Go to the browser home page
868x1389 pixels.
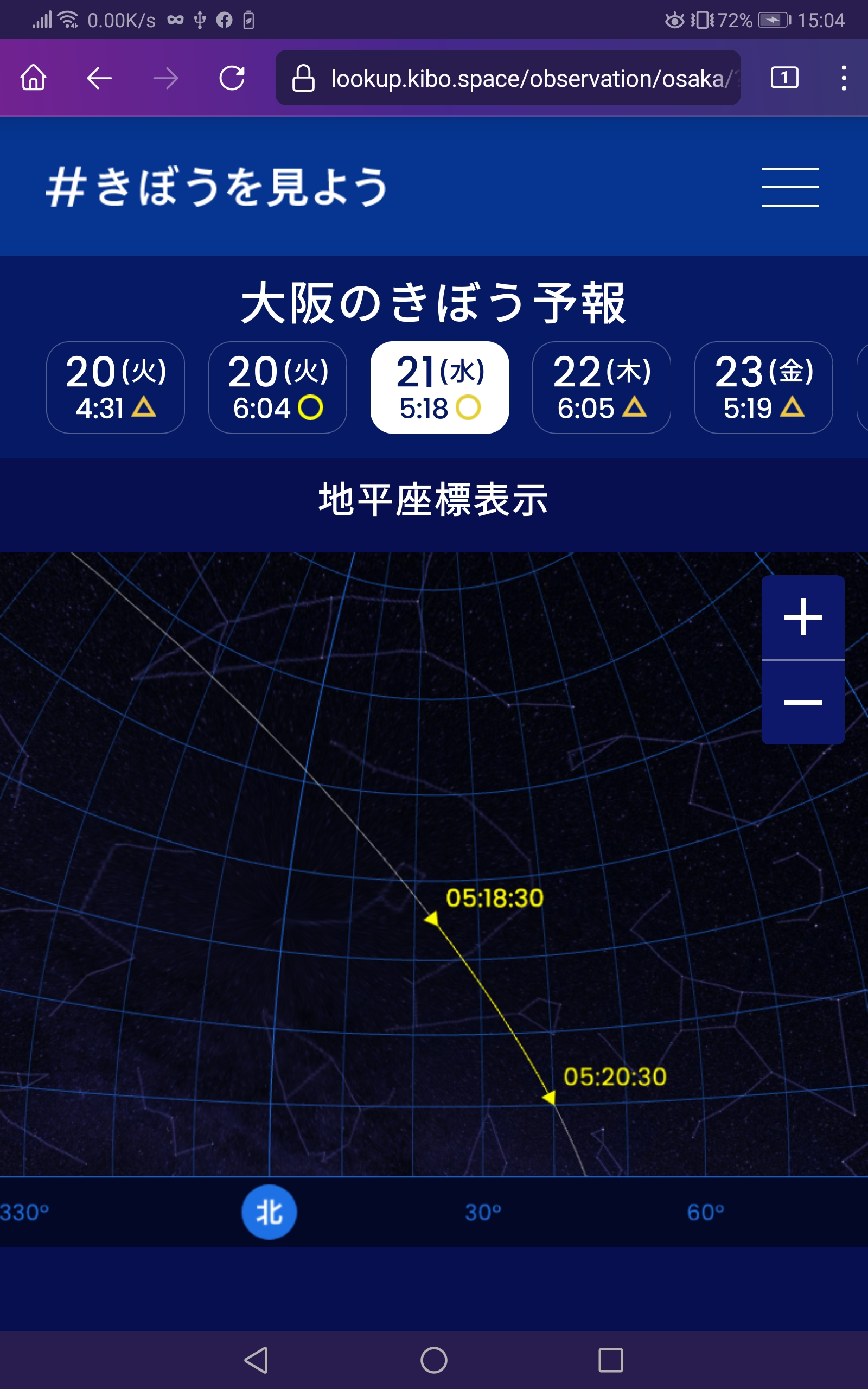pos(33,78)
